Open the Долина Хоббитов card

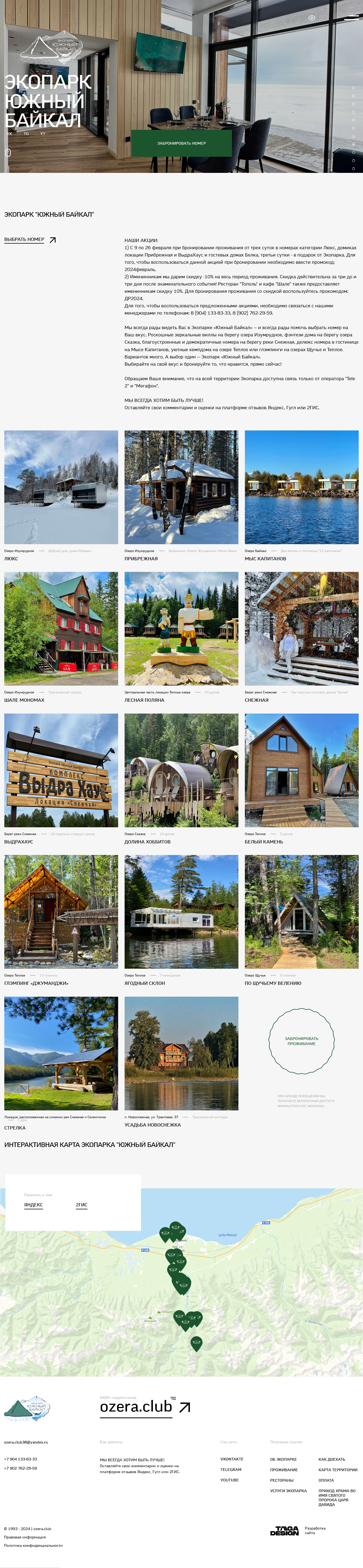pyautogui.click(x=181, y=771)
